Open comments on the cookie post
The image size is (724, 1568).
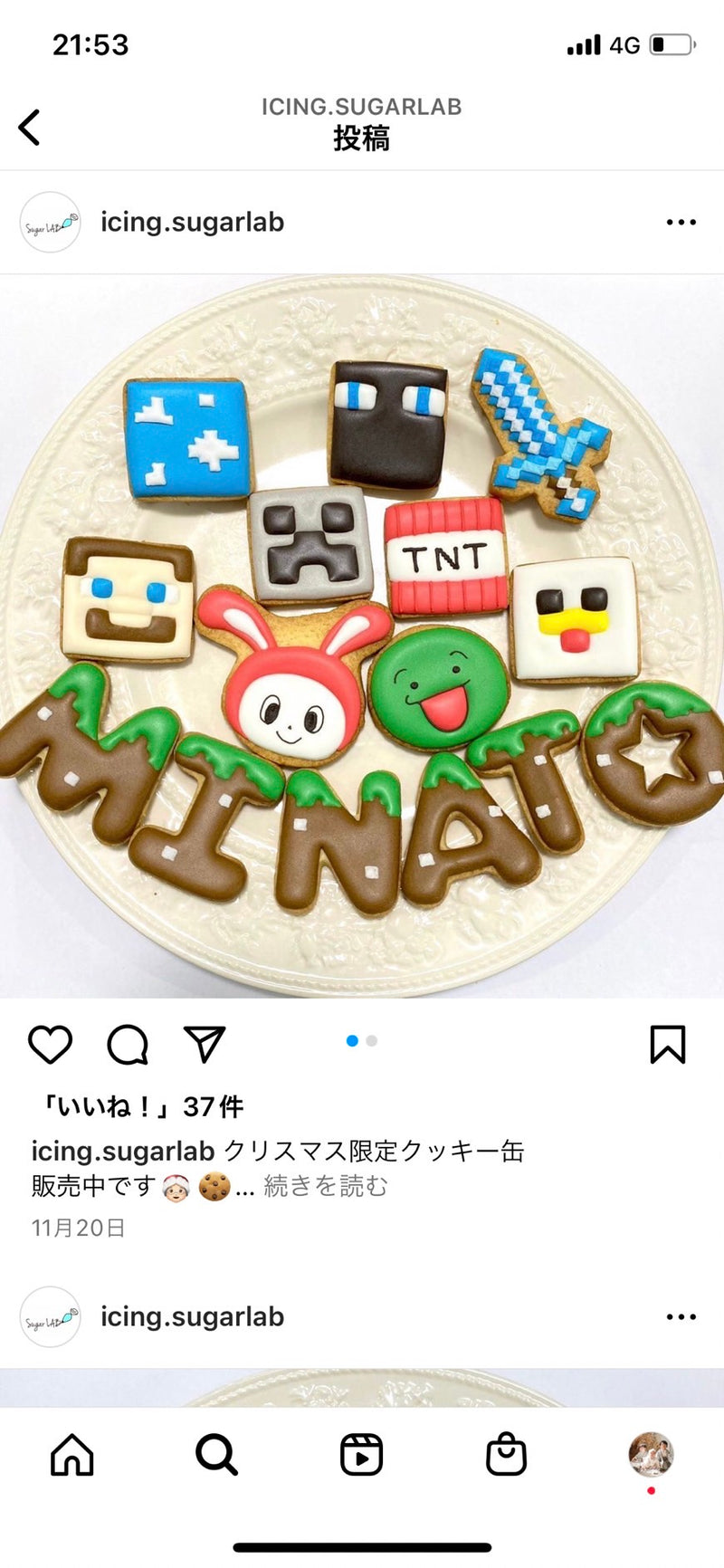point(128,1045)
